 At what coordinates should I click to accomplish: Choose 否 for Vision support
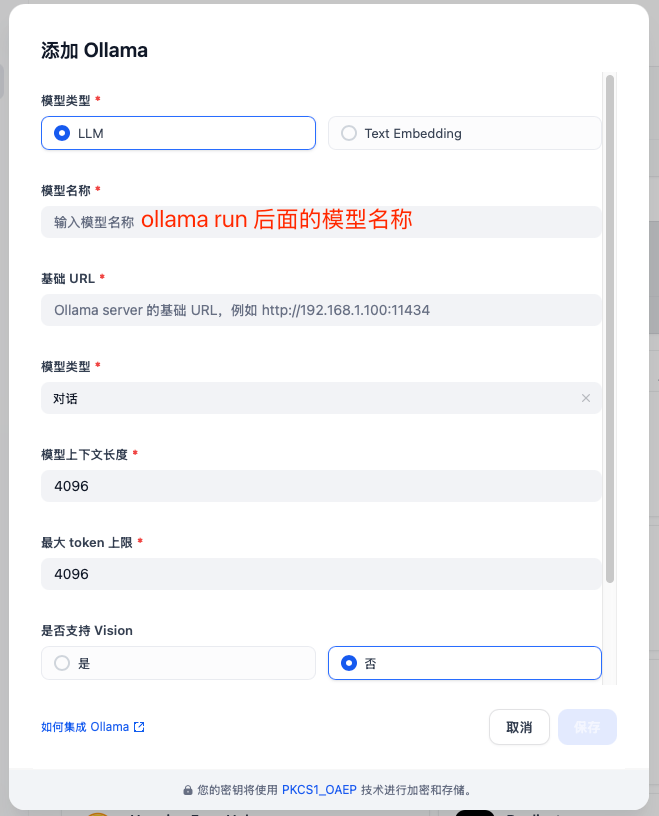click(x=464, y=663)
